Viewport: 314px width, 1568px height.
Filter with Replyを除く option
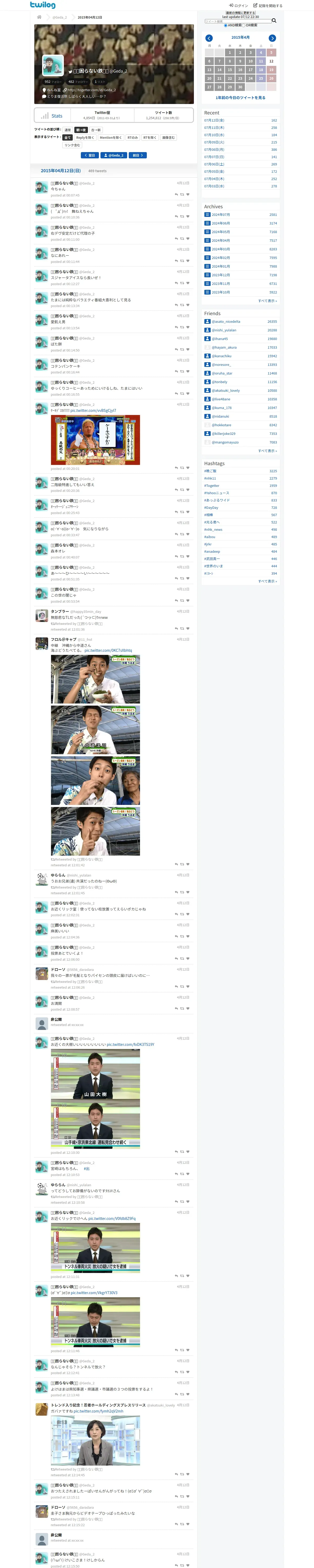click(85, 137)
